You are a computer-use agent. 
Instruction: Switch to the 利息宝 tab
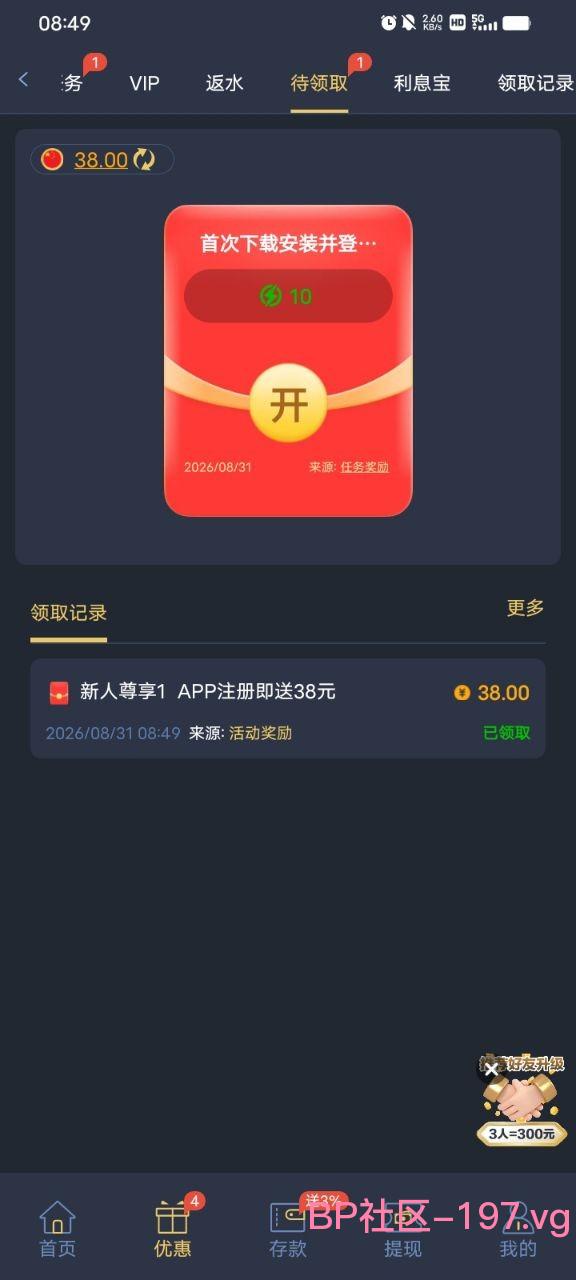[422, 84]
